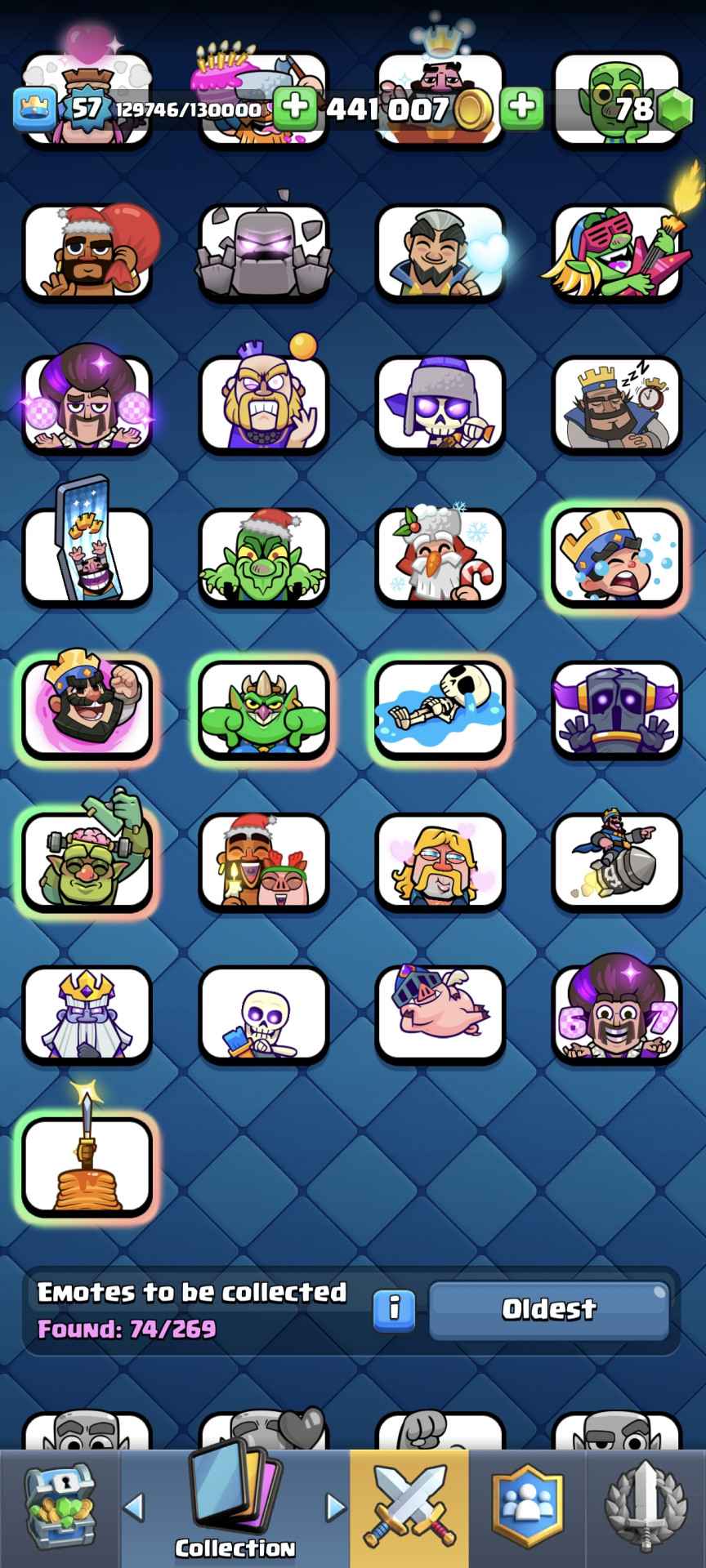Image resolution: width=706 pixels, height=1568 pixels.
Task: Pick the Santa hat Goblin emote
Action: [x=264, y=557]
